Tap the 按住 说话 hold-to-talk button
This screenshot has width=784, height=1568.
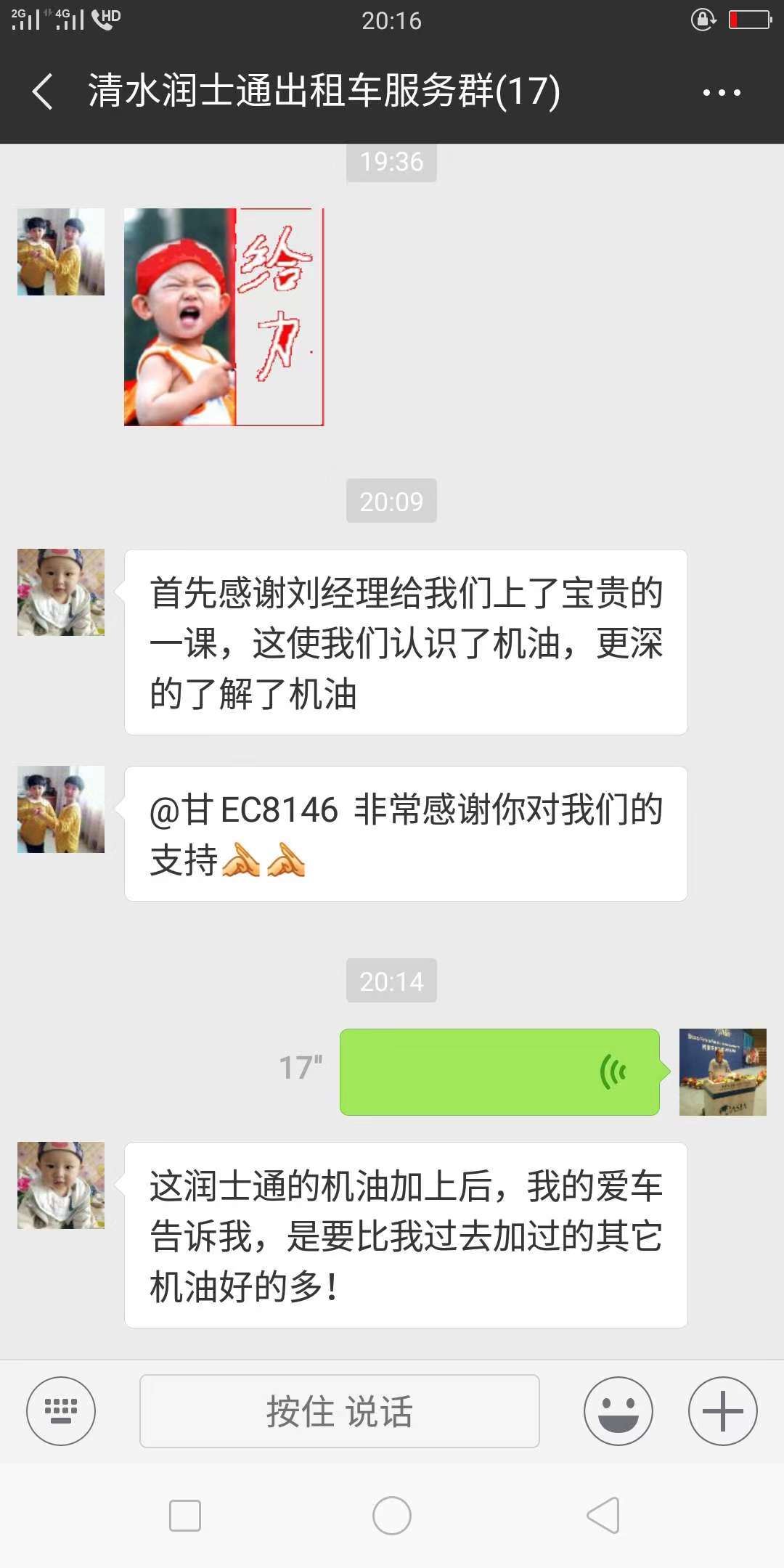coord(339,1411)
